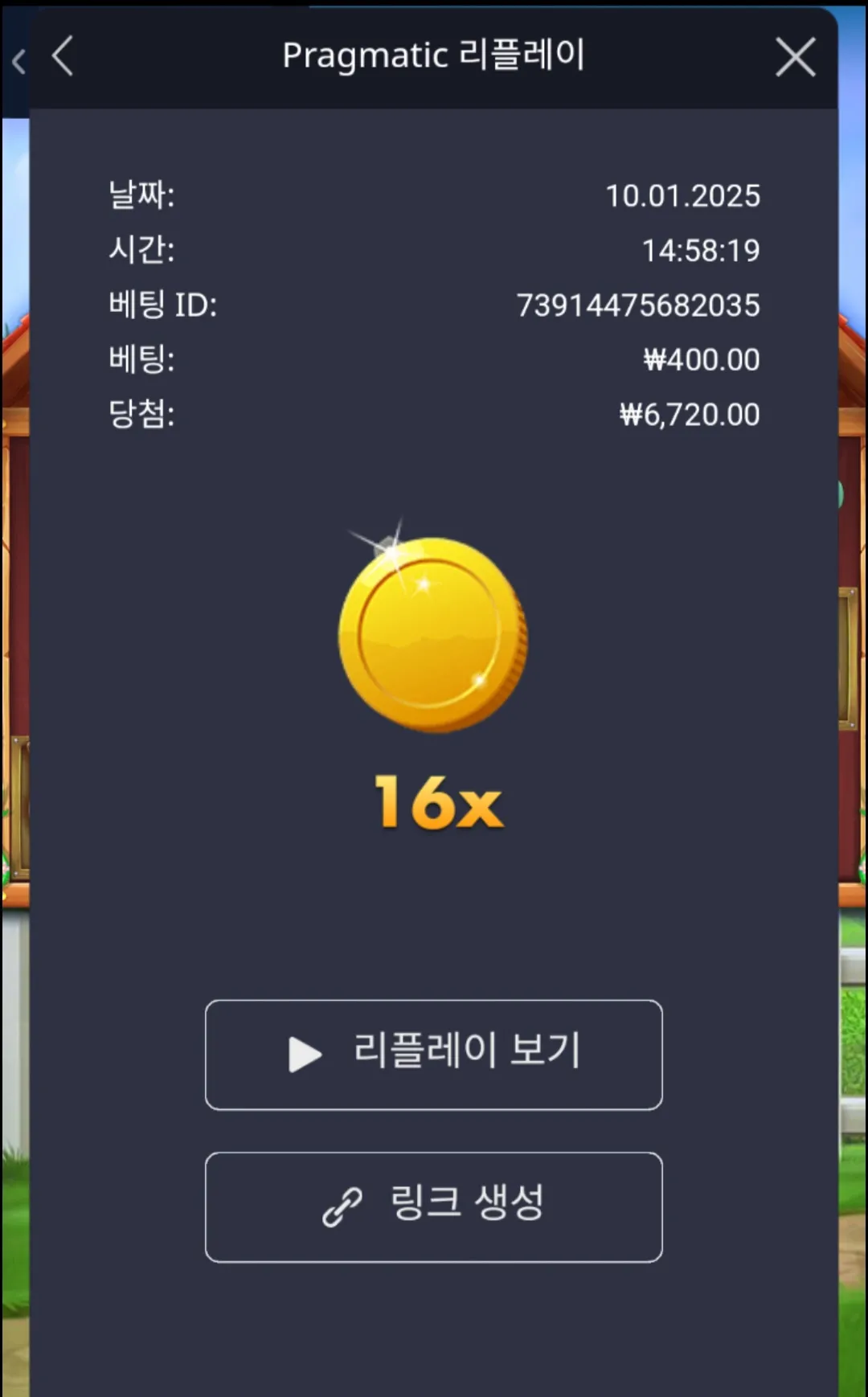Tap the 리플레이 보기 button to watch replay

434,1054
